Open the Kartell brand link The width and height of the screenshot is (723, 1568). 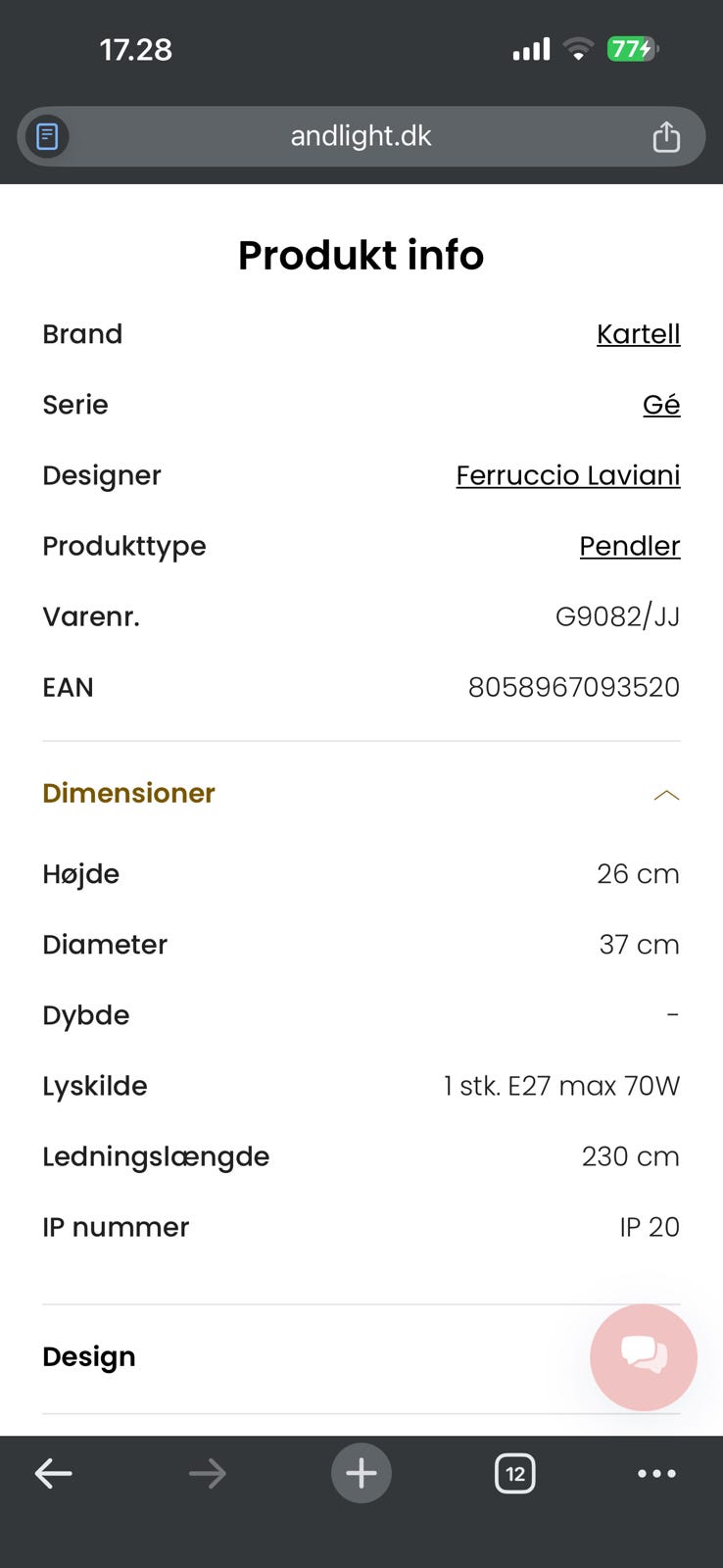tap(638, 334)
